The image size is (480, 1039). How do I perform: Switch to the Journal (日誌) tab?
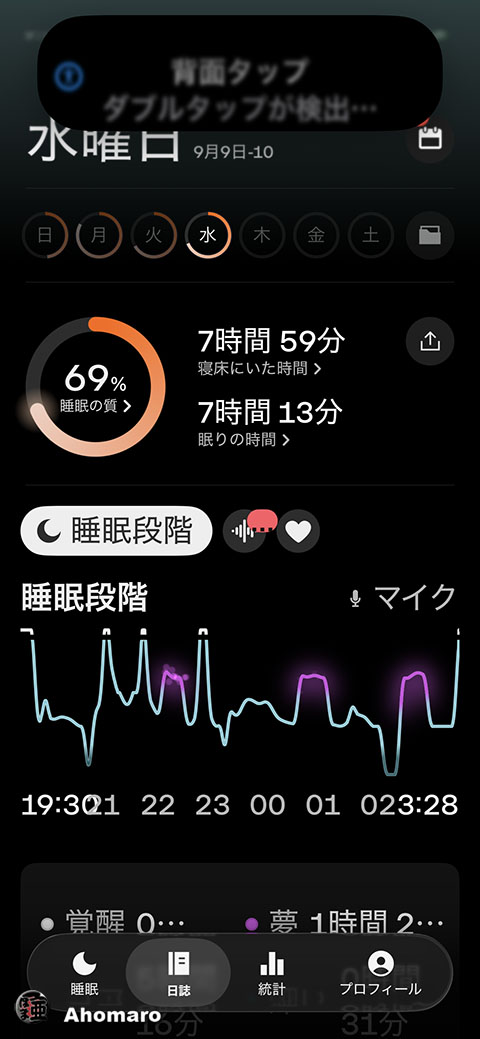pos(178,973)
